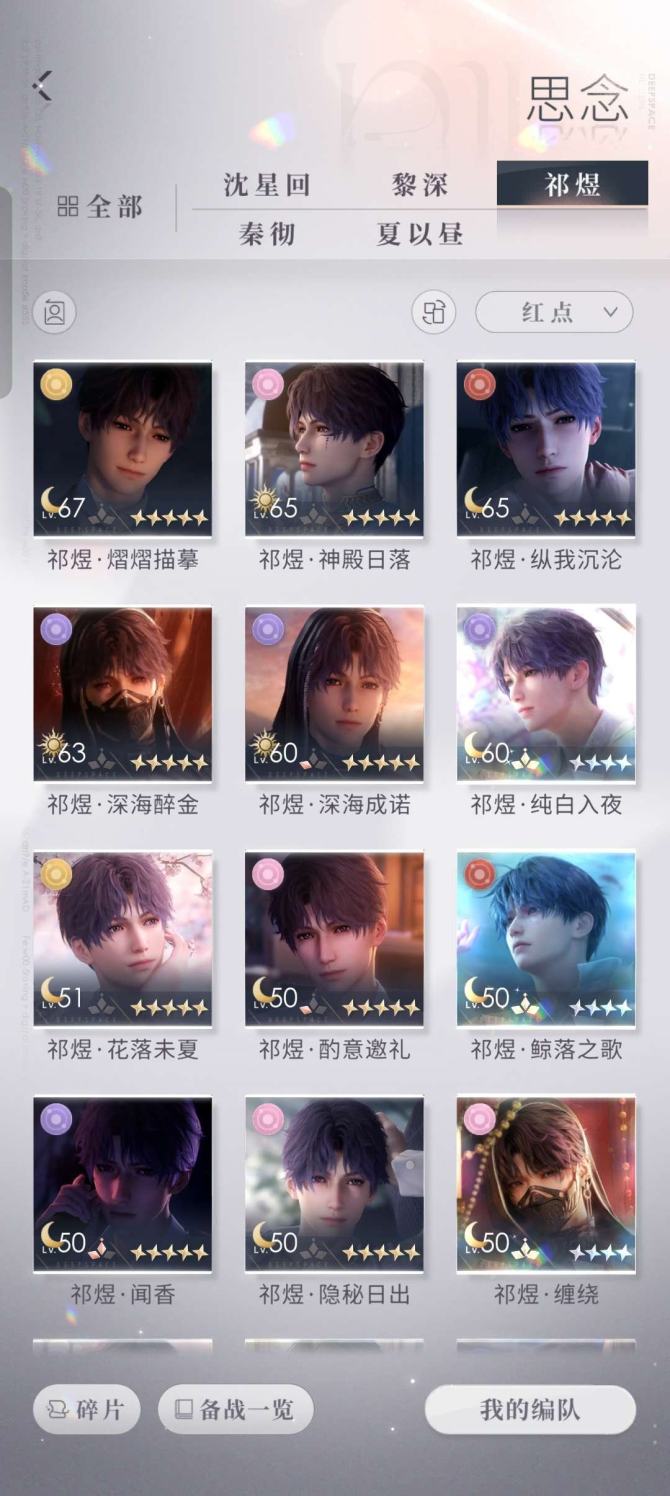Switch to the 沈星回 tab

coord(266,185)
